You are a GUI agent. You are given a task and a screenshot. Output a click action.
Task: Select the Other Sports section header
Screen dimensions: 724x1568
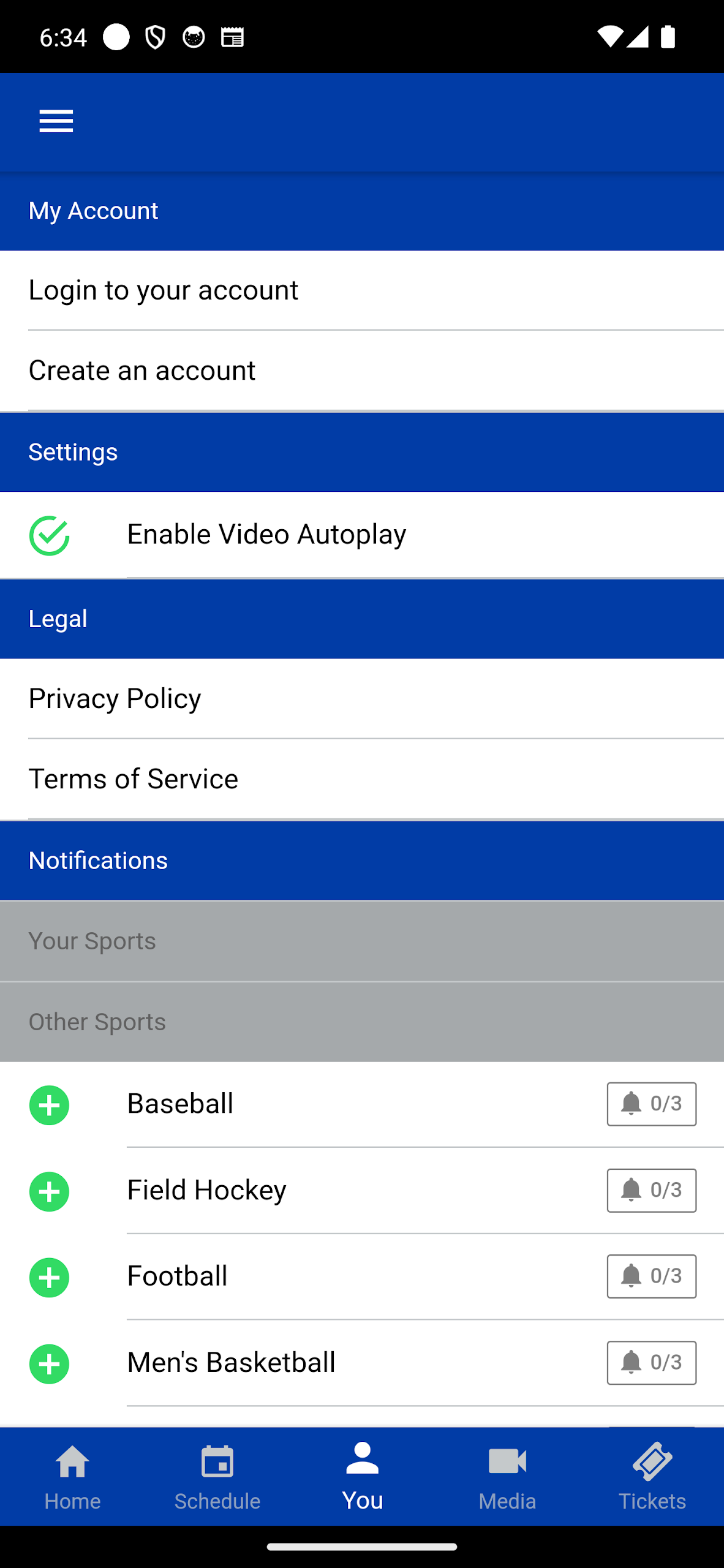[x=96, y=1022]
